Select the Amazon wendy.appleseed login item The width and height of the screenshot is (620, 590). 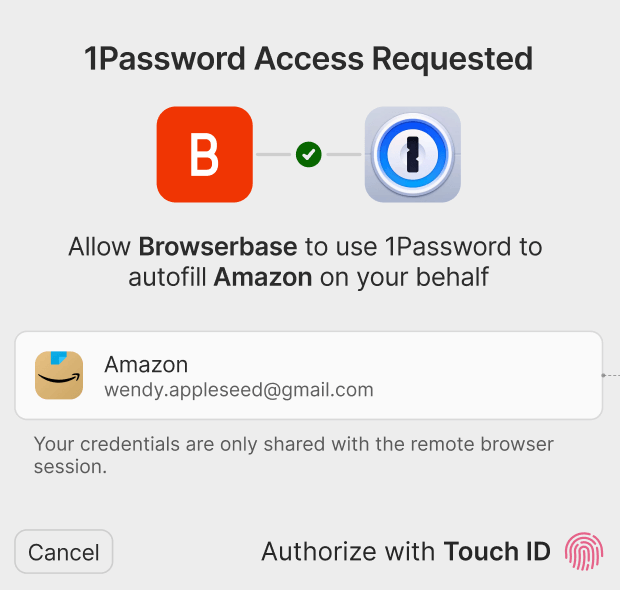click(308, 376)
